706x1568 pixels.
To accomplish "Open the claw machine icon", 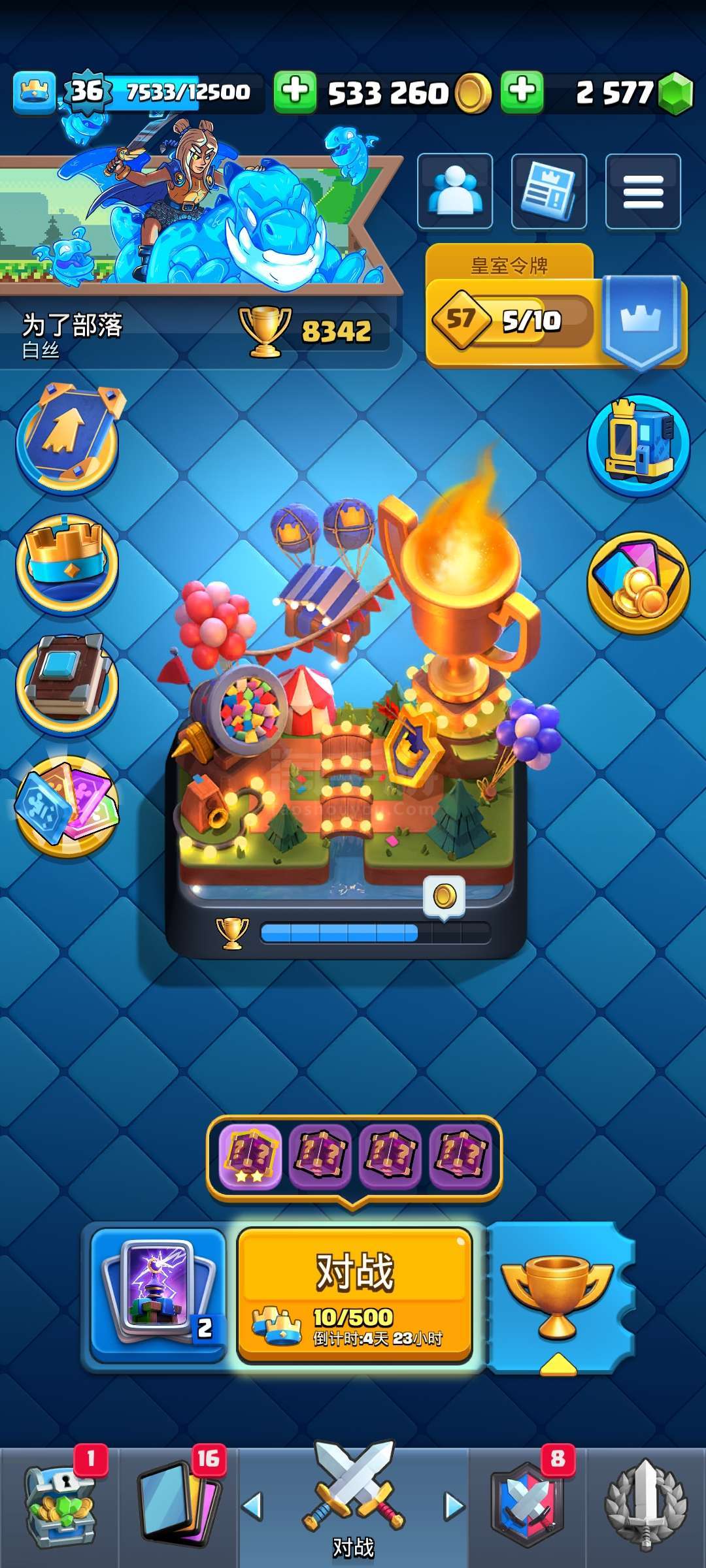I will coord(639,446).
